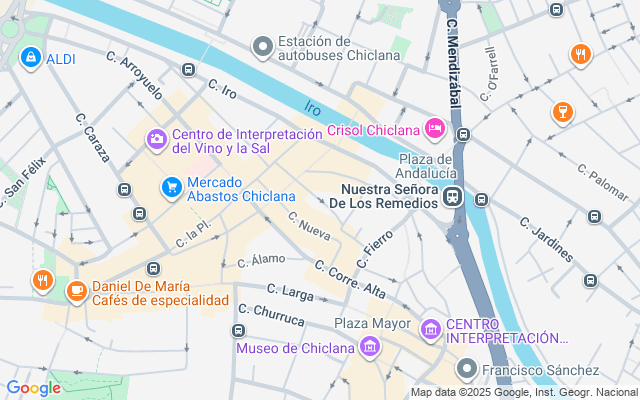The height and width of the screenshot is (400, 640).
Task: Open the Museo de Chiclana pin
Action: pos(370,347)
